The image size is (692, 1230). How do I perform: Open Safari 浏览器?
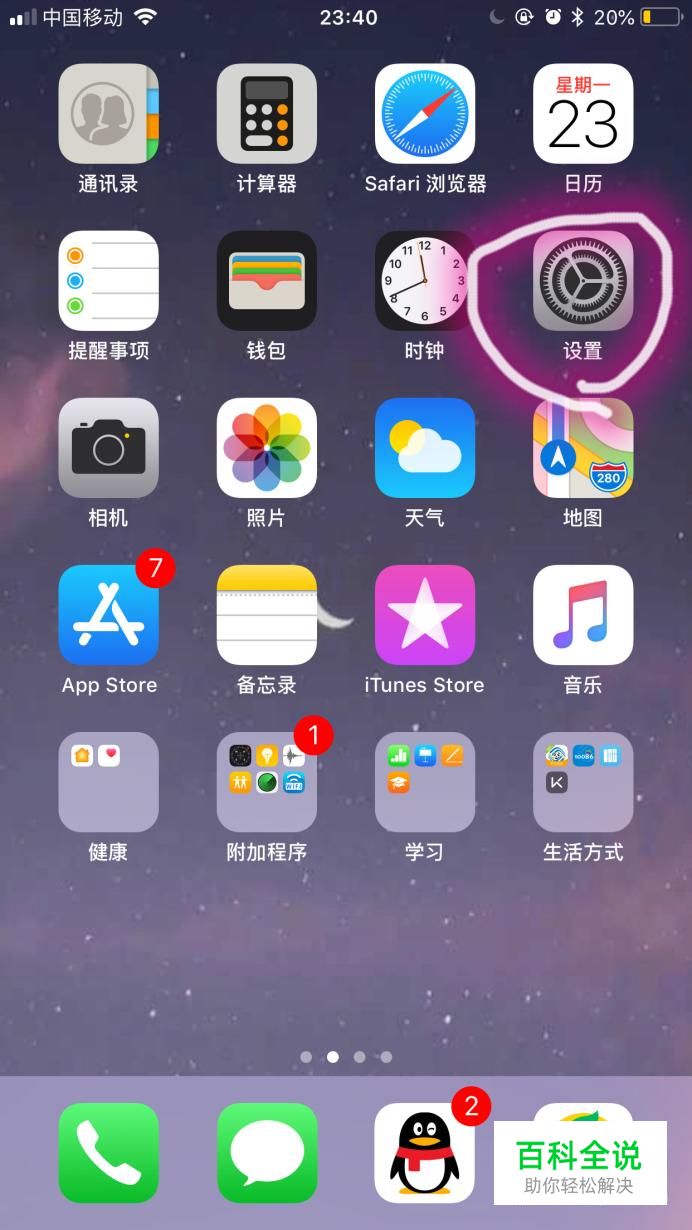424,114
